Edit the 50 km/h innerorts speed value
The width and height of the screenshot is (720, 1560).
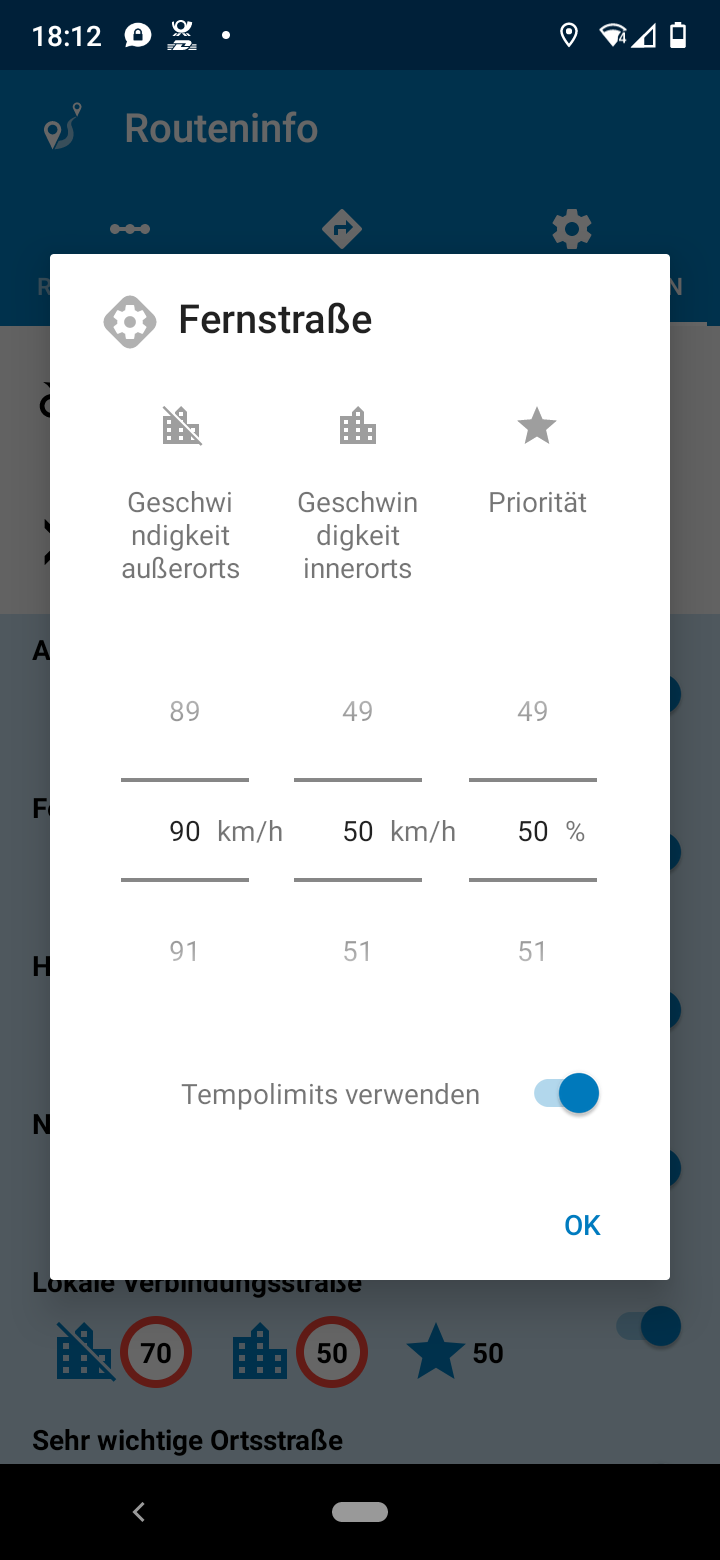[x=358, y=831]
